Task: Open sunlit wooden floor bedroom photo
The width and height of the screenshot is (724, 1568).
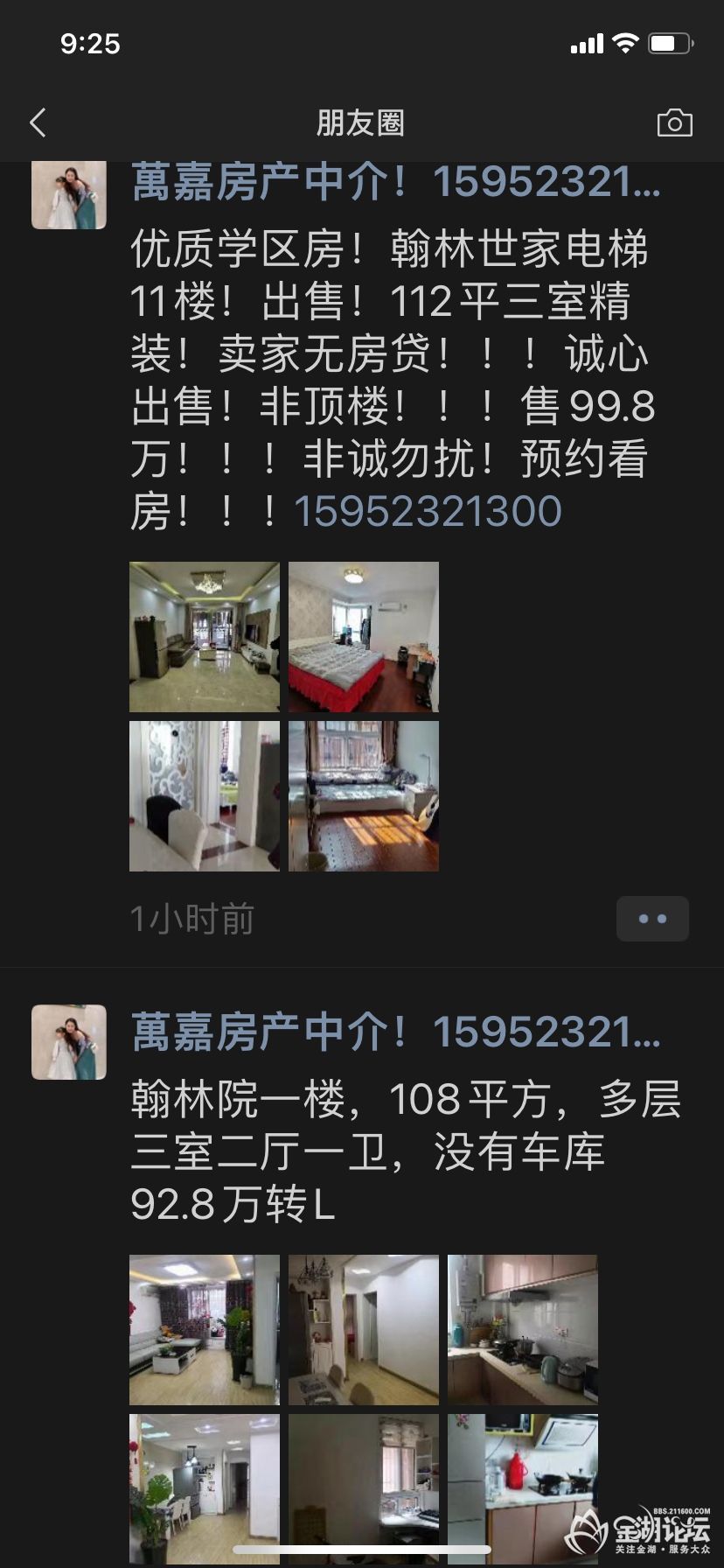Action: click(364, 796)
